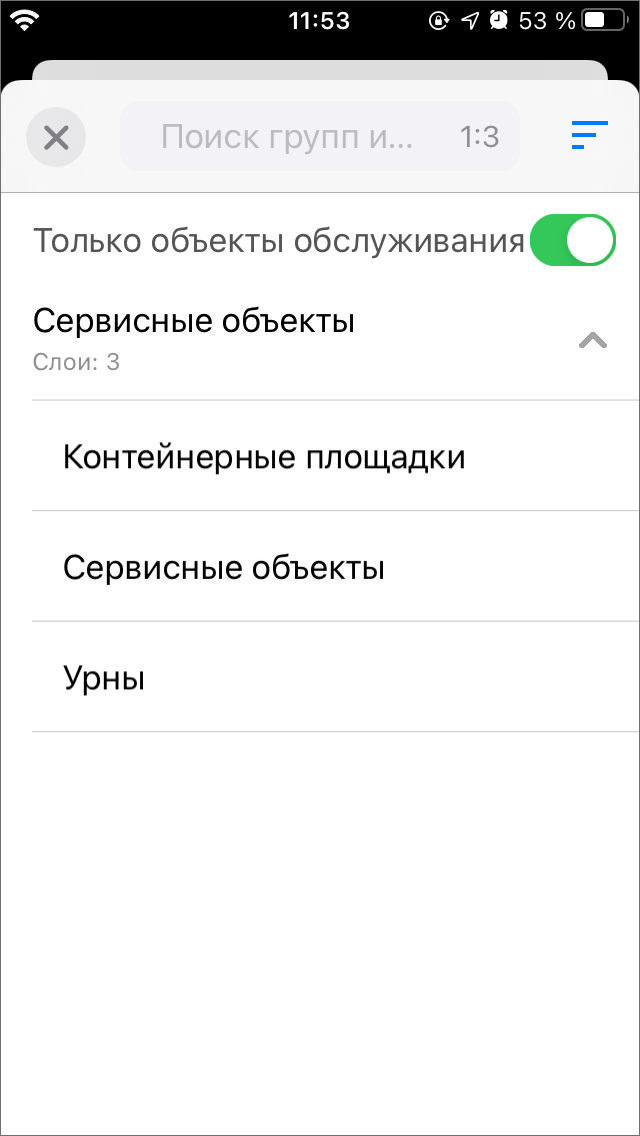The height and width of the screenshot is (1136, 640).
Task: Open the indented 'Сервисные объекты' layer row
Action: (x=224, y=568)
